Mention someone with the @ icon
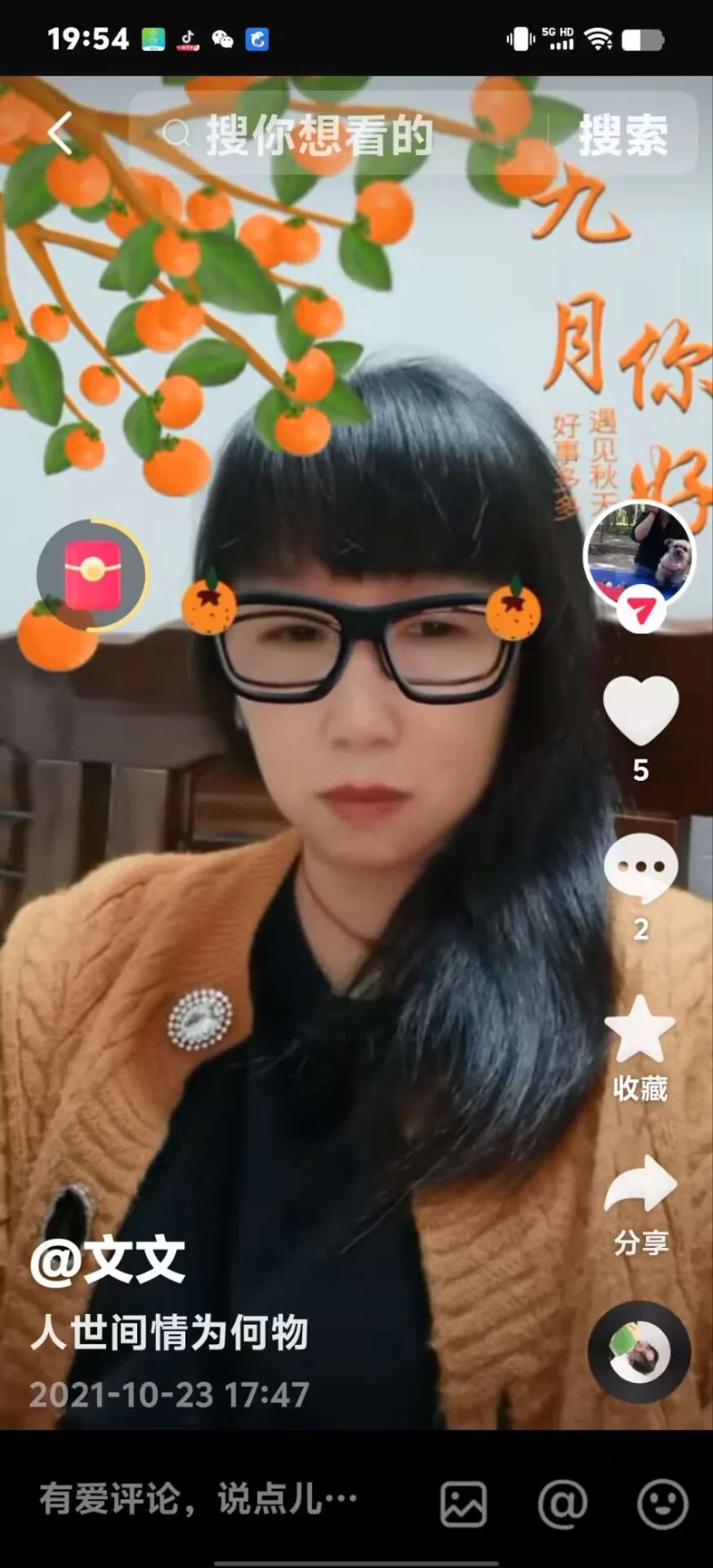The image size is (713, 1568). [x=563, y=1505]
